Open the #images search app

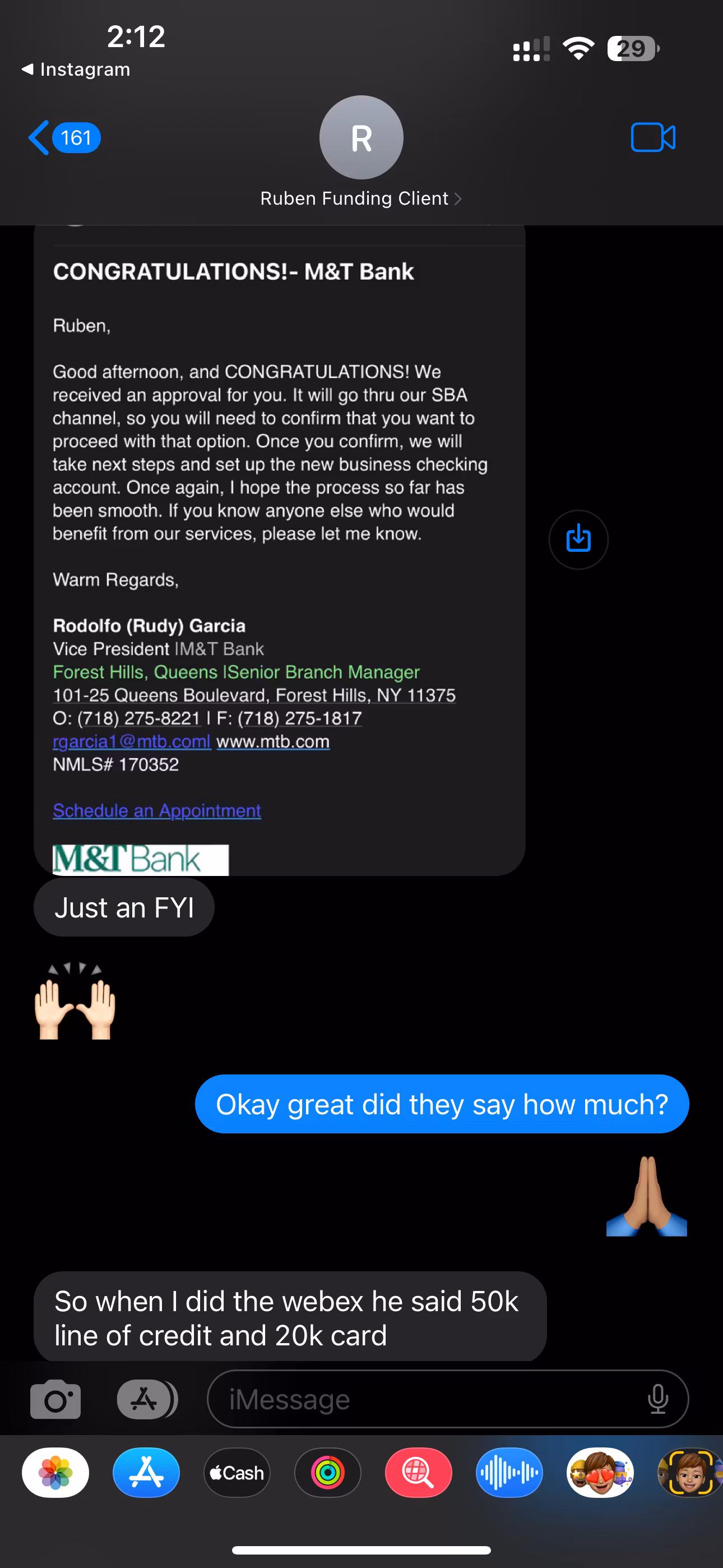click(x=418, y=1473)
